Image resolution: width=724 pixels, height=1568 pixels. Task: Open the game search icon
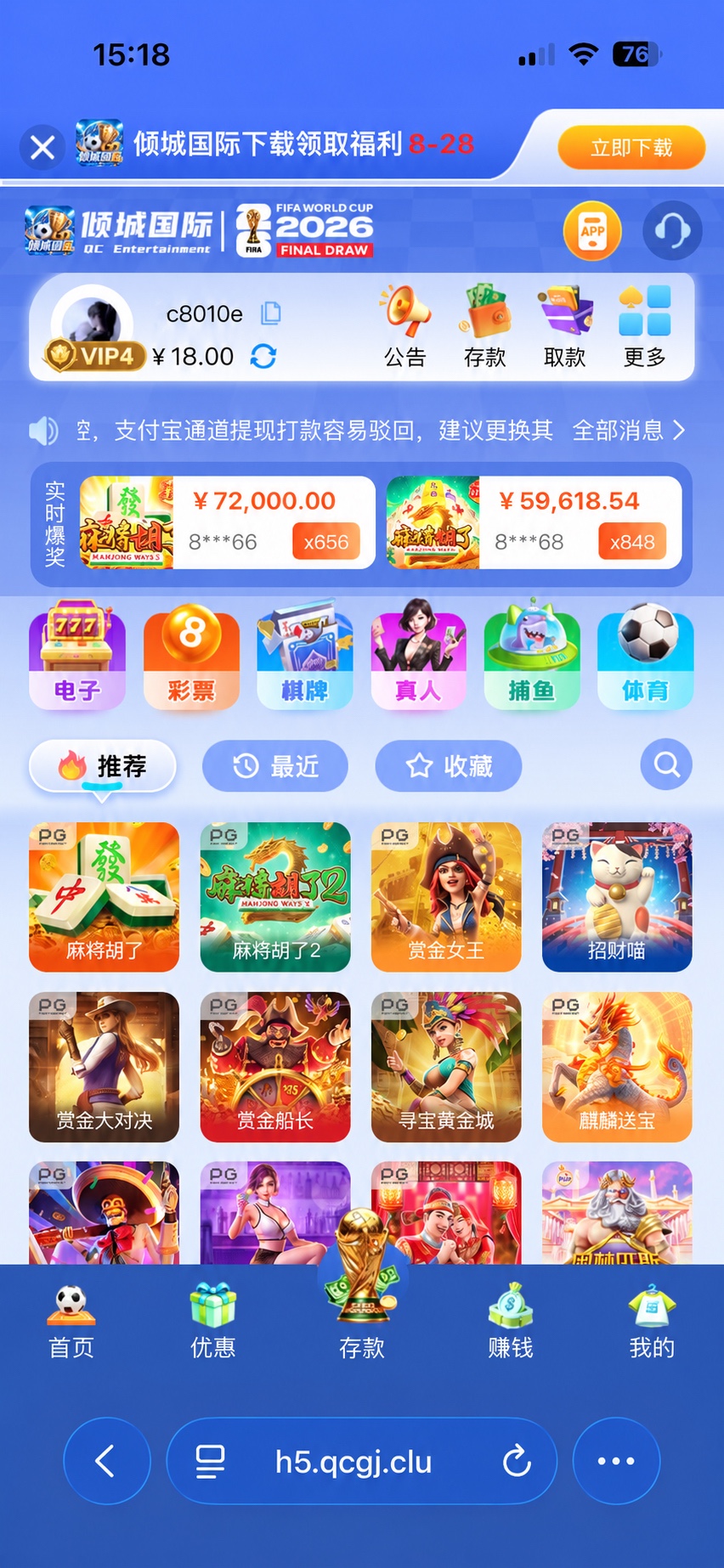coord(666,765)
